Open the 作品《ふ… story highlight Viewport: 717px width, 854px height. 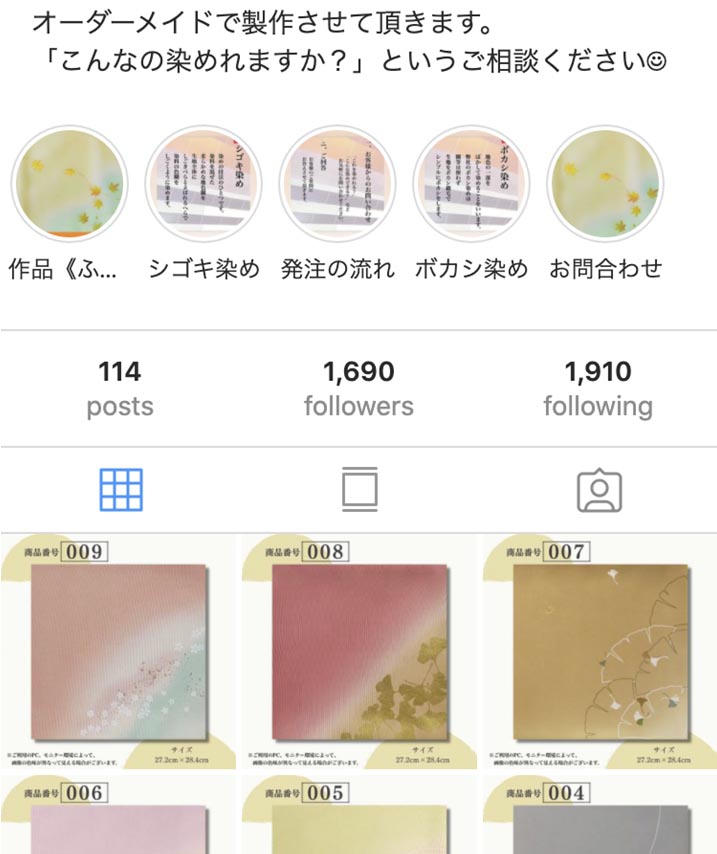pos(69,184)
